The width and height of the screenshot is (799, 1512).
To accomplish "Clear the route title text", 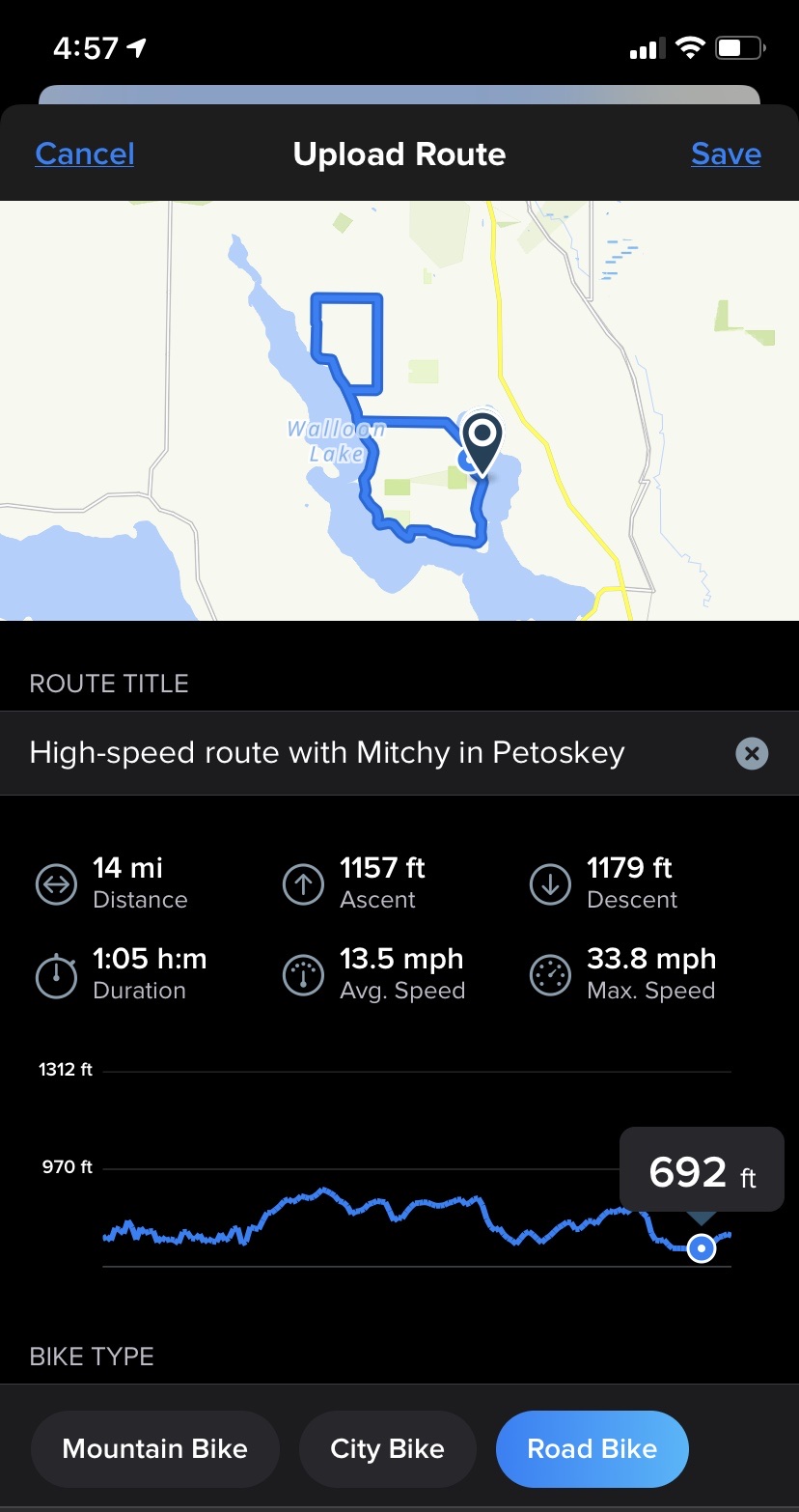I will [x=752, y=753].
